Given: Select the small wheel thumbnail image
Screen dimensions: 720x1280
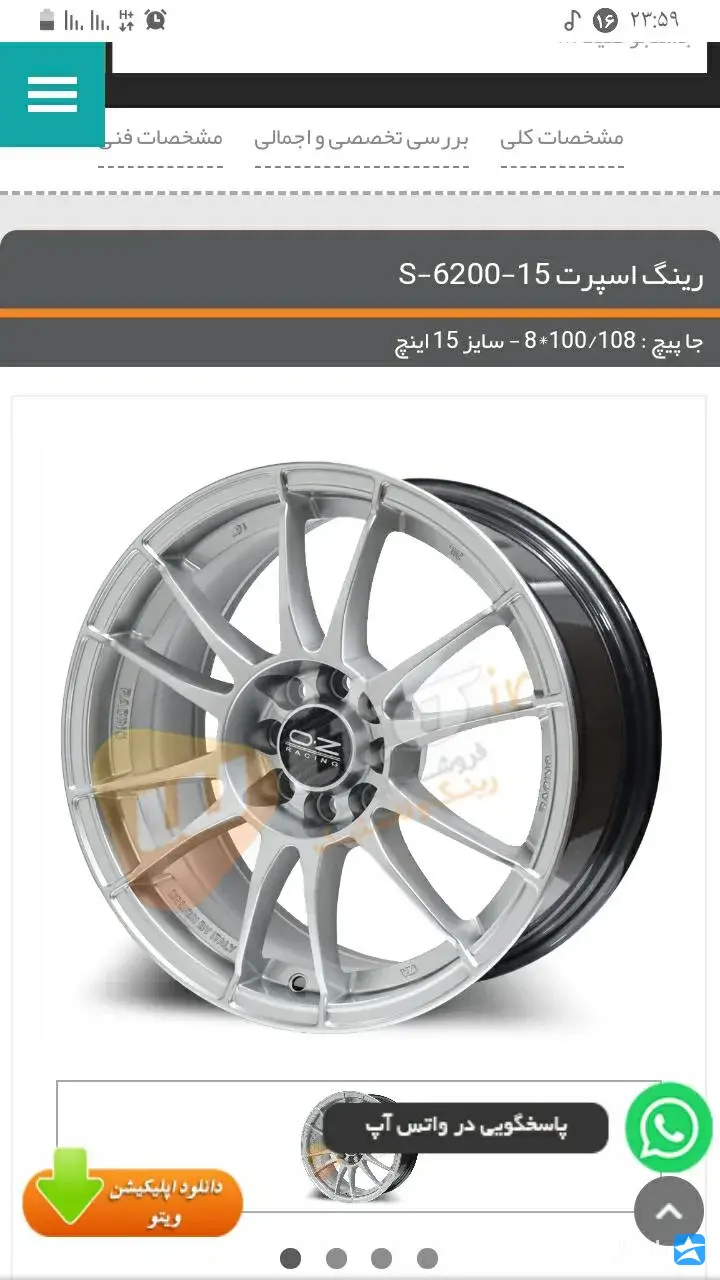Looking at the screenshot, I should pyautogui.click(x=358, y=1146).
